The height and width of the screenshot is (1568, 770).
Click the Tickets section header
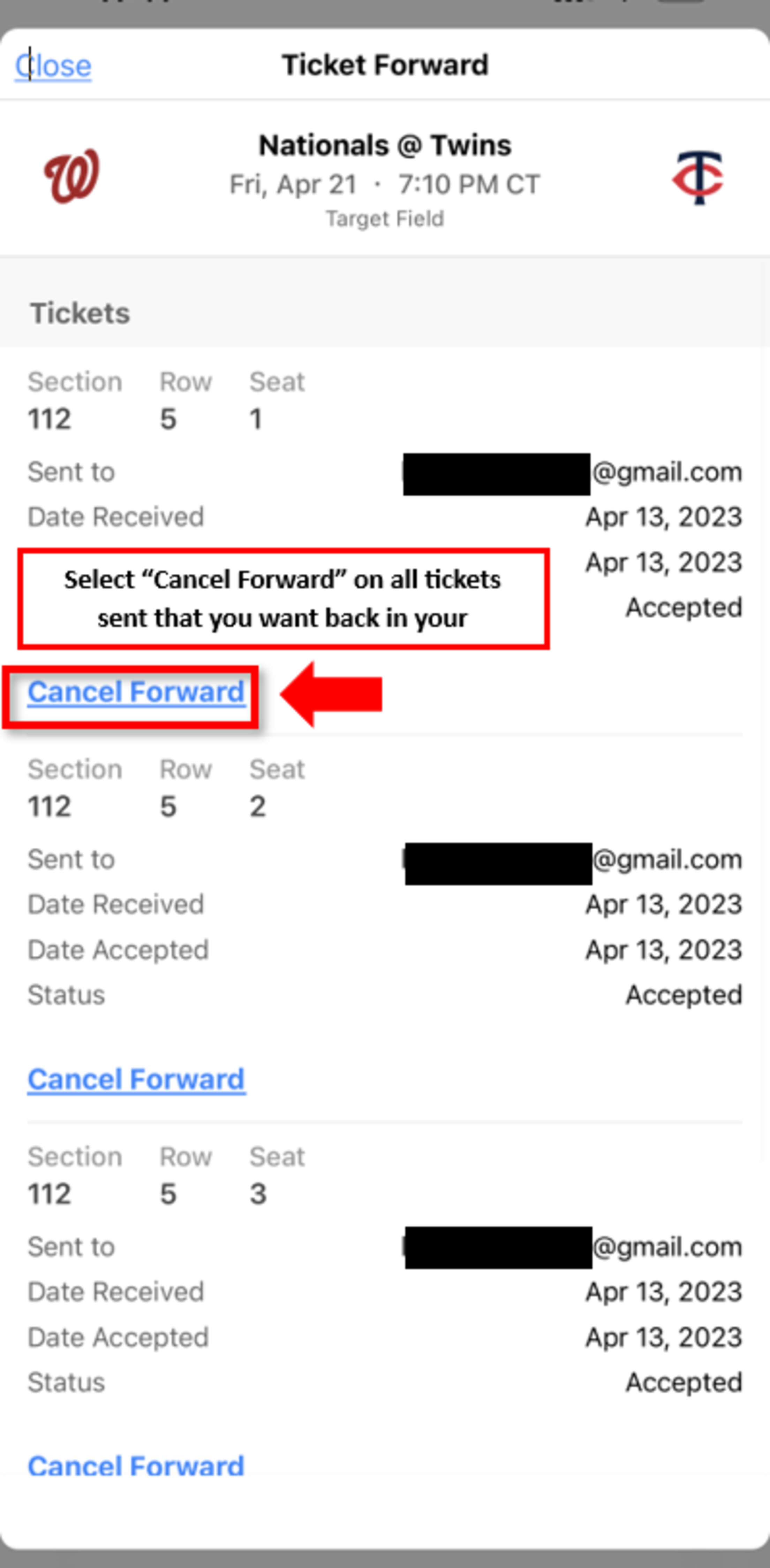78,313
